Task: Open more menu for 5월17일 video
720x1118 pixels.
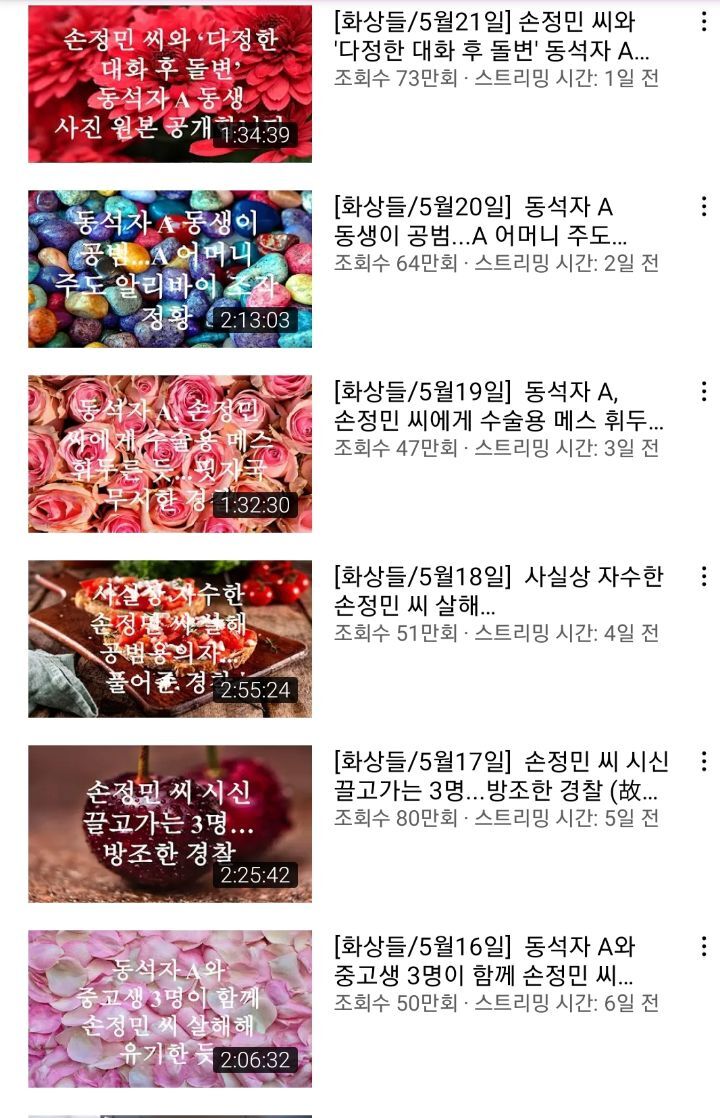Action: [x=704, y=761]
